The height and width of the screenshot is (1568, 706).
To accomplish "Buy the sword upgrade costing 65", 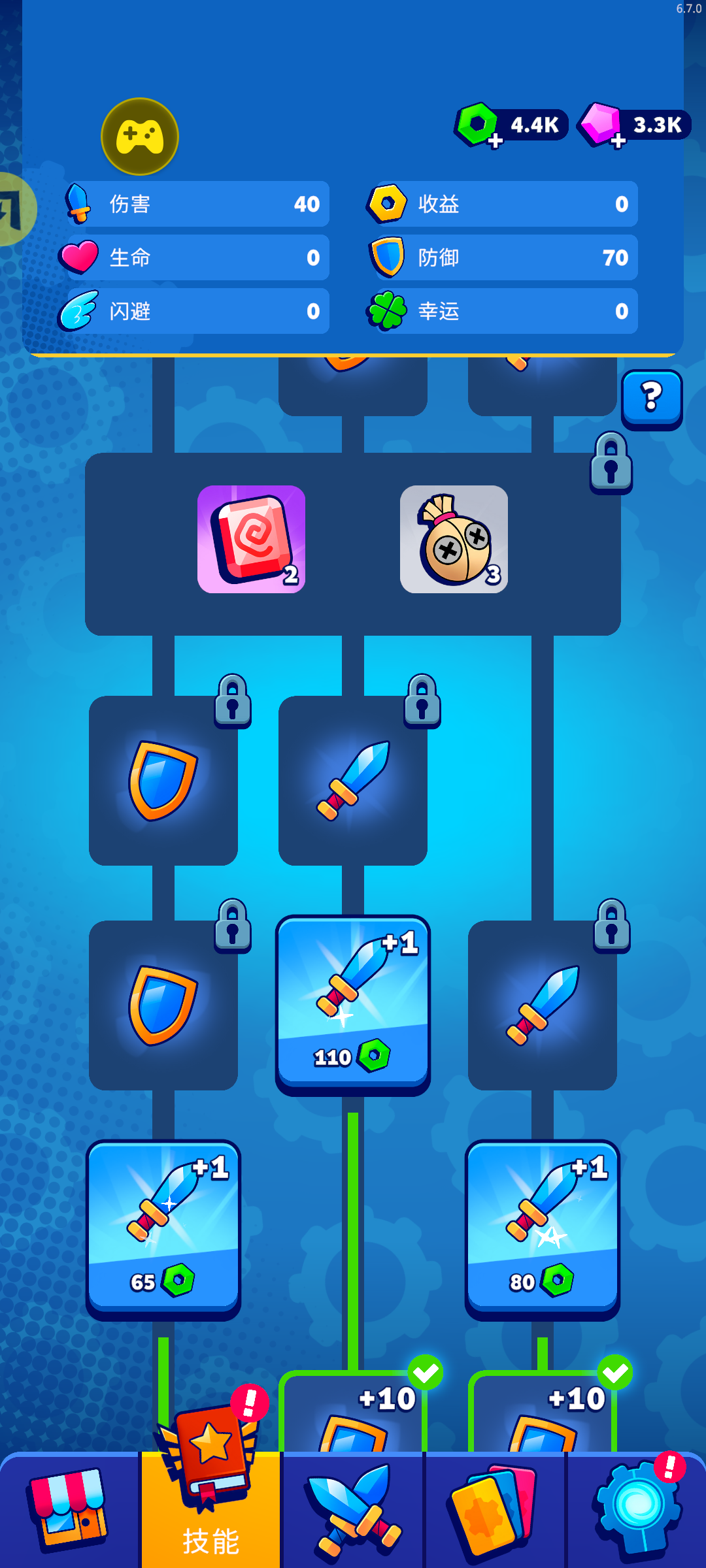I will tap(163, 1227).
